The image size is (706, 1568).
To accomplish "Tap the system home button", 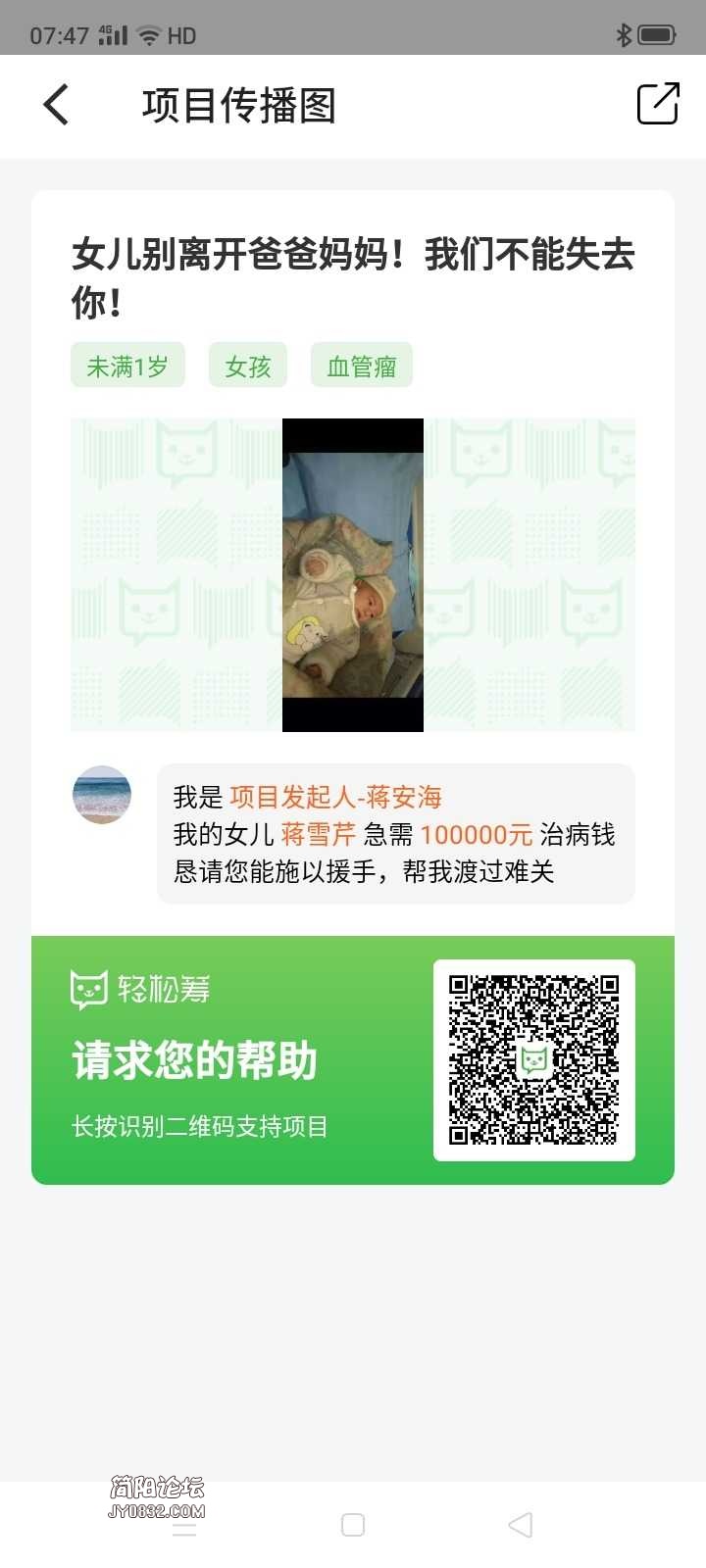I will 353,1525.
